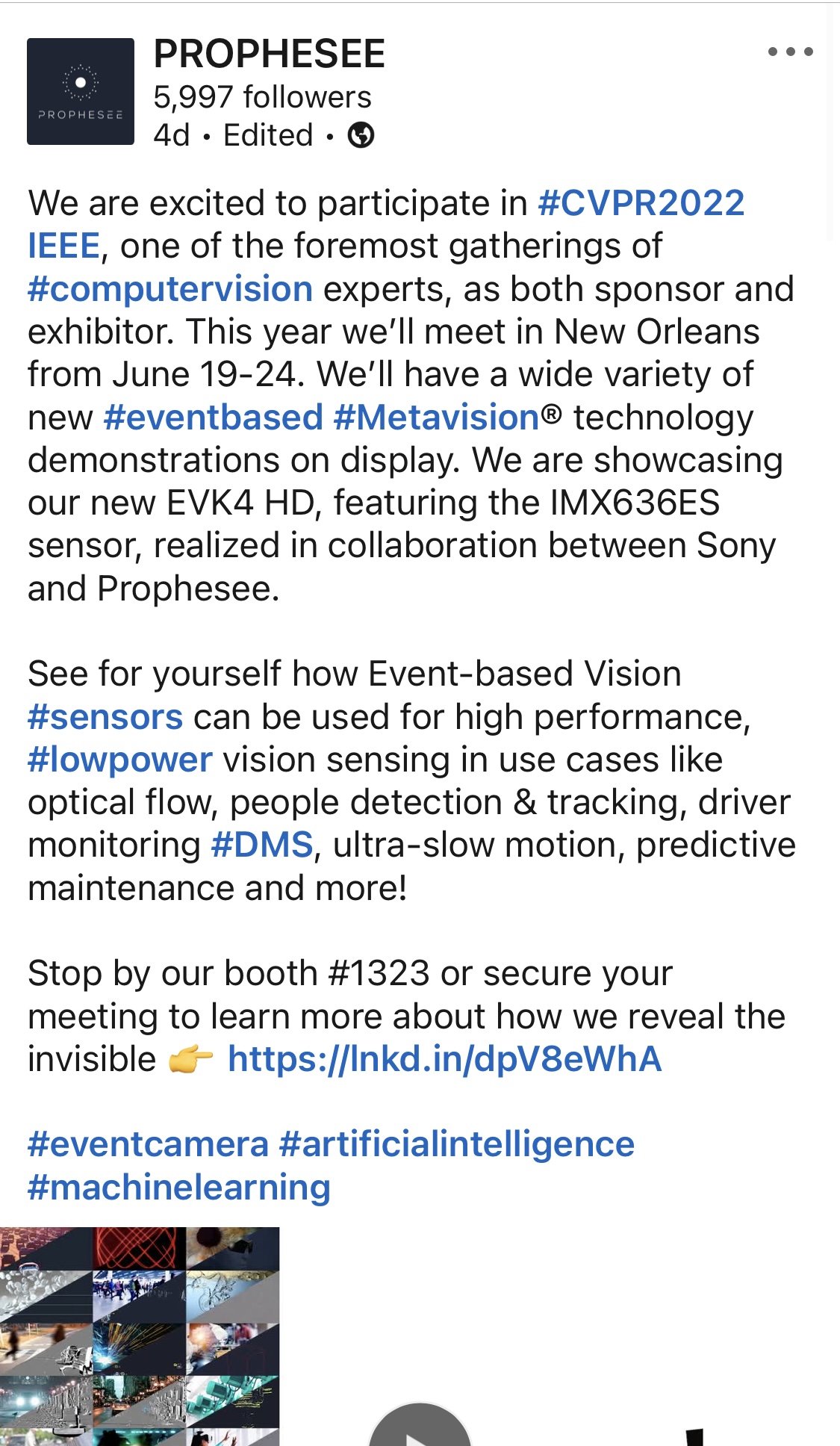View posts tagged #lowpower
Screen dimensions: 840x1446
[x=120, y=760]
